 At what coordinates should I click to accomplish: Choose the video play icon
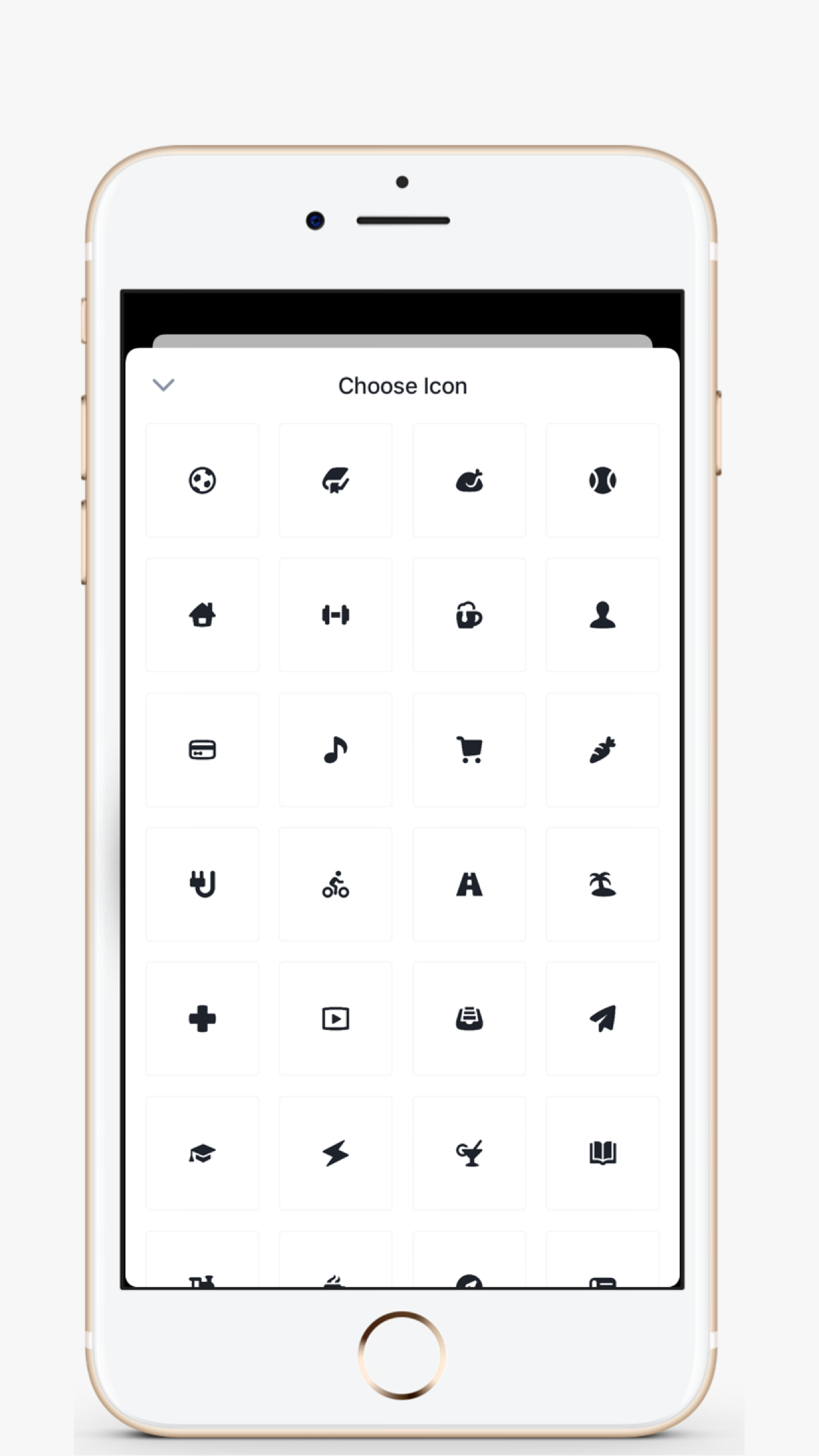tap(336, 1019)
